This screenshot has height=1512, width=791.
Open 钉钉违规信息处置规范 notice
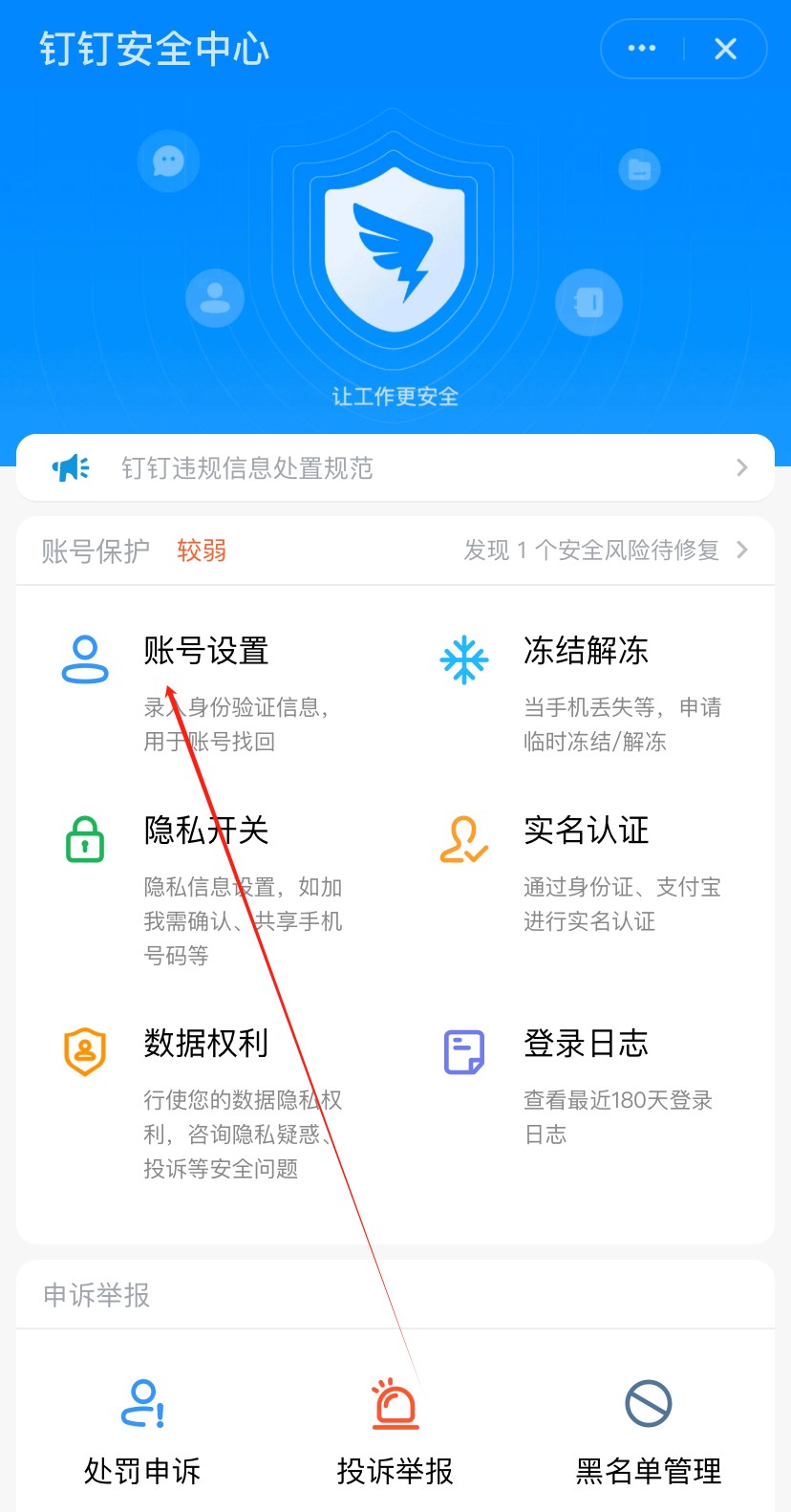click(x=395, y=467)
